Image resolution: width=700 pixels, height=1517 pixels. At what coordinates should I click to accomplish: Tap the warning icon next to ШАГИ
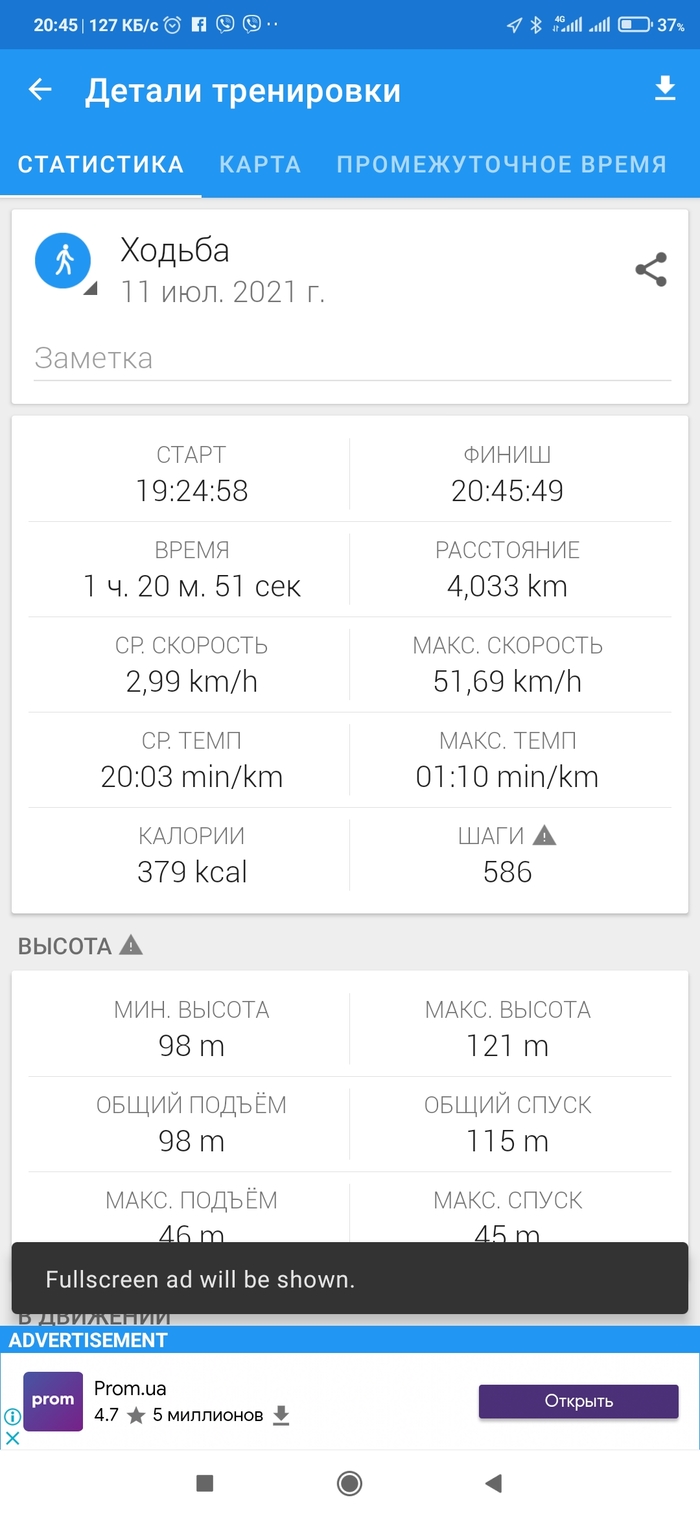[544, 835]
